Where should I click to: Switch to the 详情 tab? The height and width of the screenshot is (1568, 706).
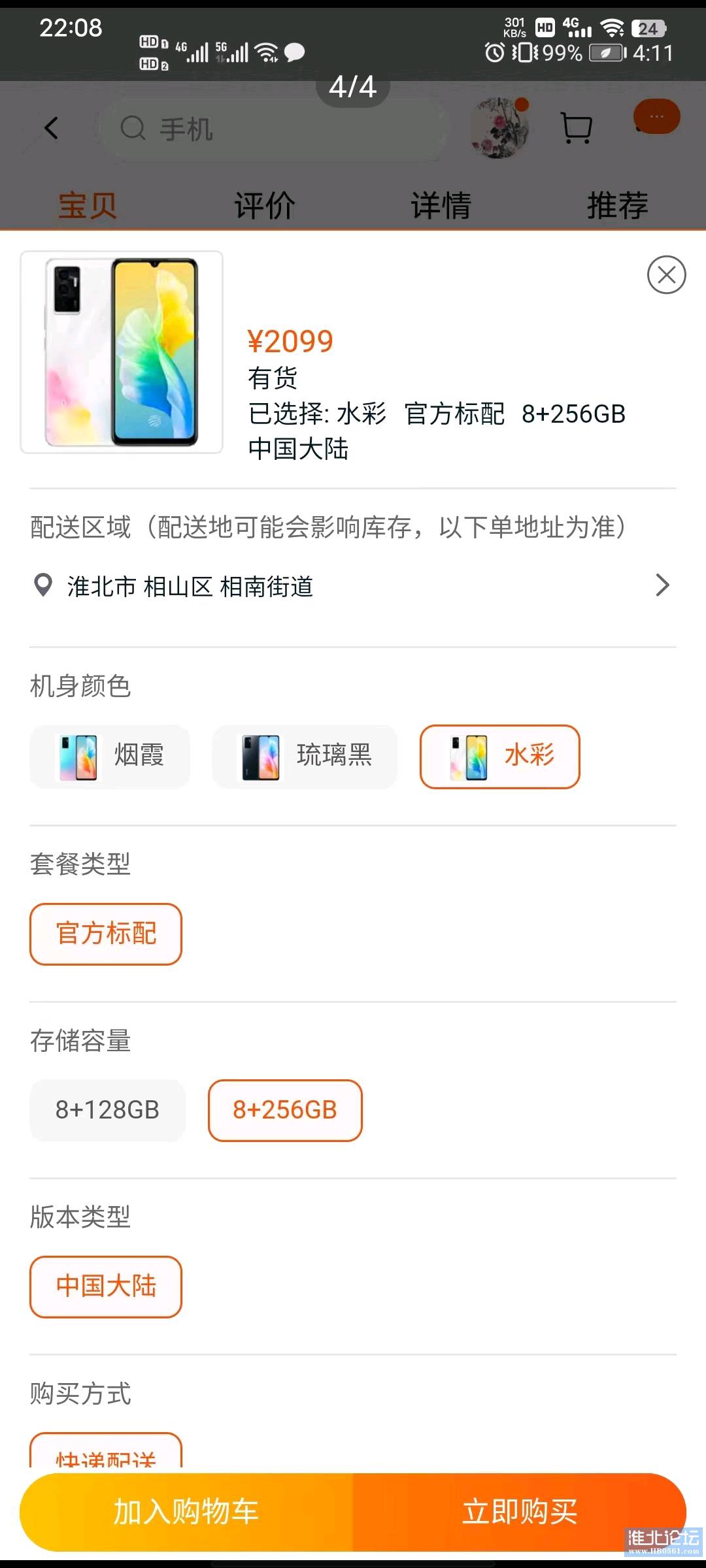click(441, 206)
